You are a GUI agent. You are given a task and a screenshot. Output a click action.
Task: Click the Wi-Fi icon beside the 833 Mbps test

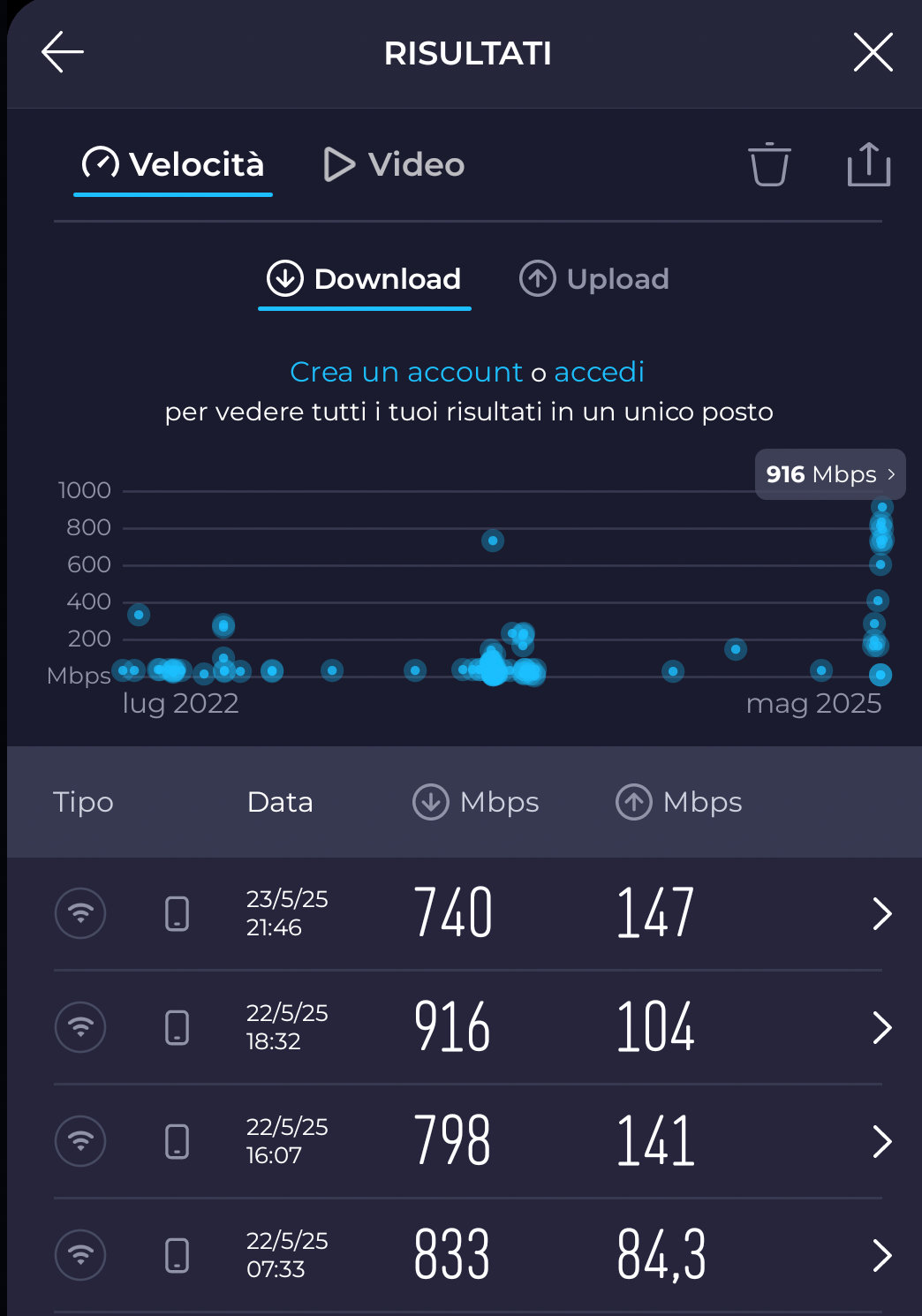(80, 1255)
